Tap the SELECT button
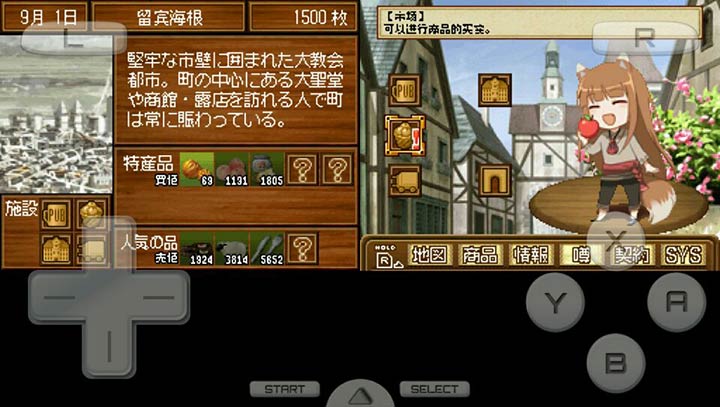Image resolution: width=720 pixels, height=407 pixels. point(435,389)
